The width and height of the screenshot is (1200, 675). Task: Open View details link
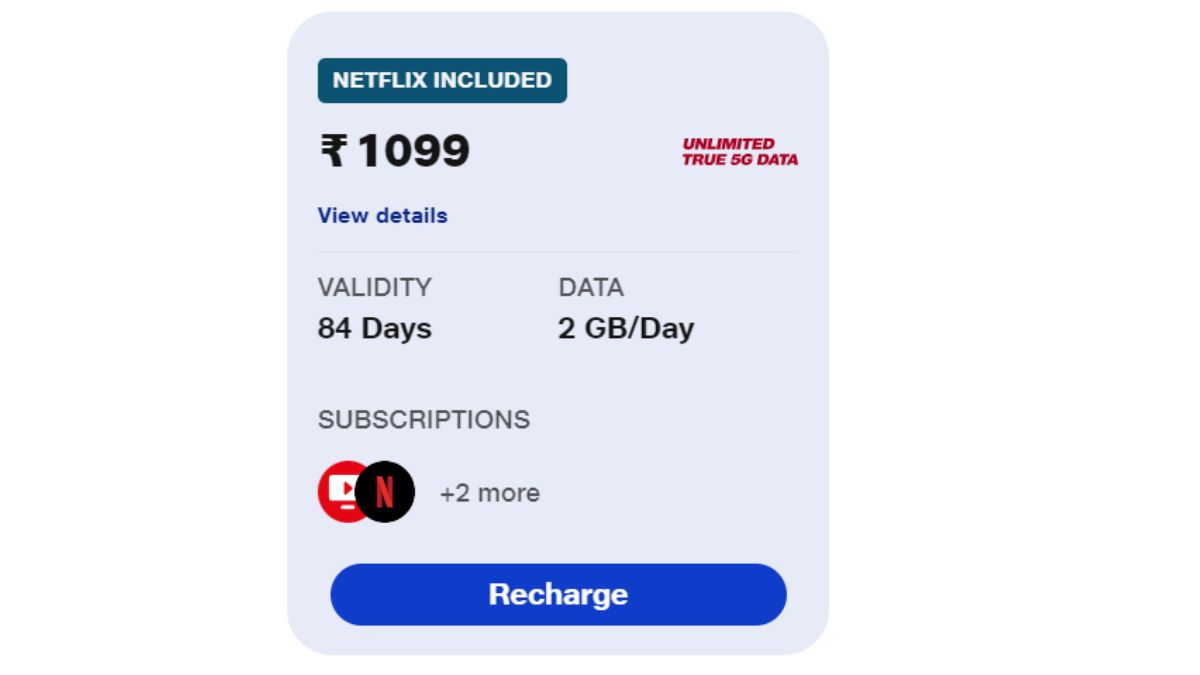pyautogui.click(x=382, y=215)
